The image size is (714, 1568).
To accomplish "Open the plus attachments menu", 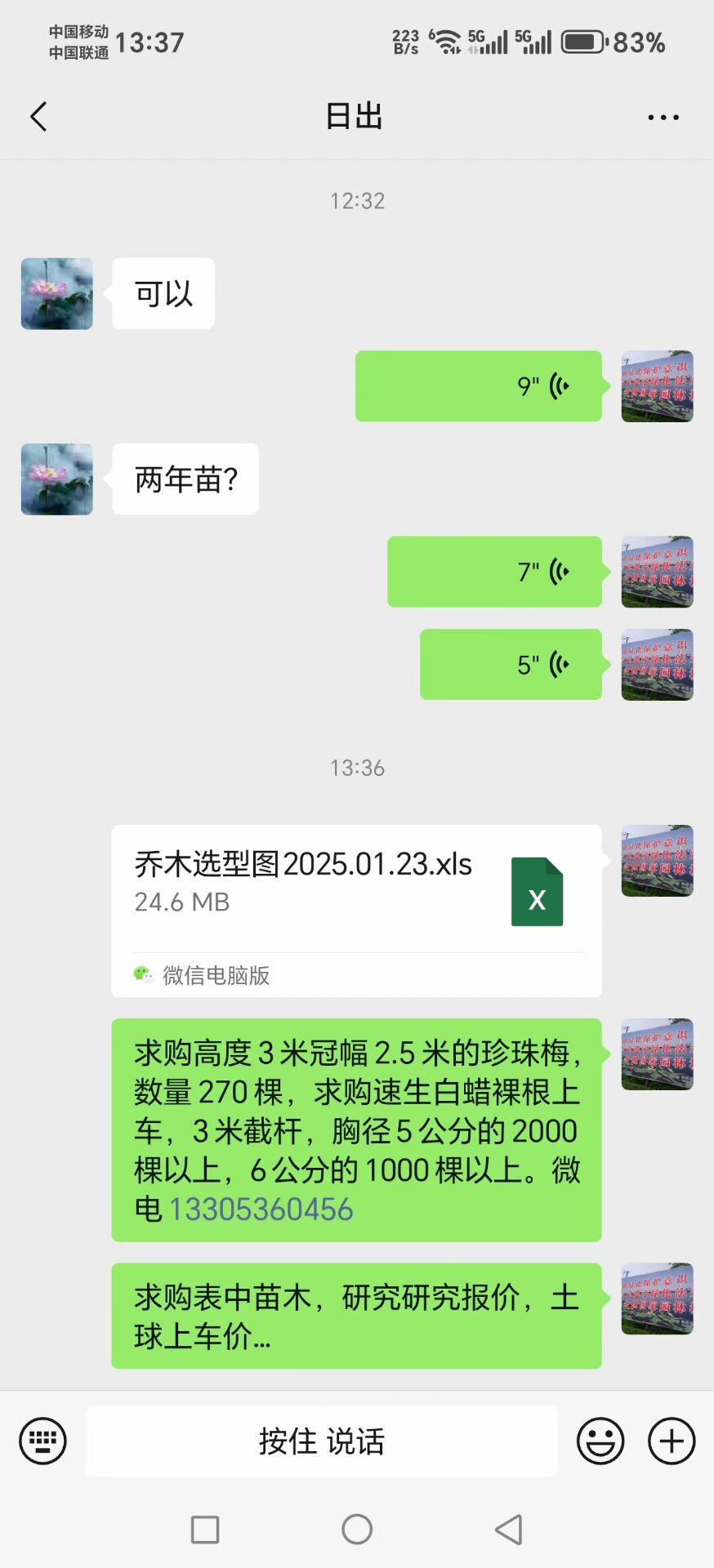I will pyautogui.click(x=672, y=1441).
